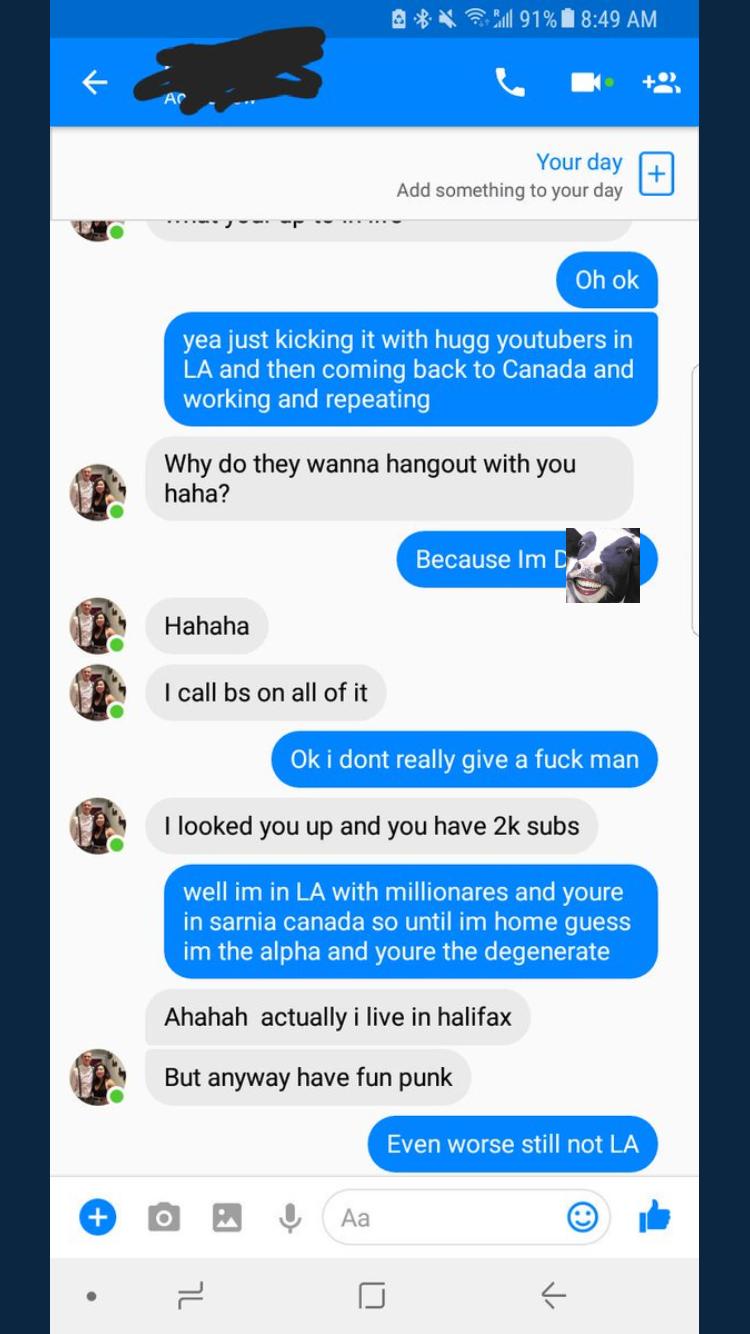Screen dimensions: 750x1334
Task: Add something to your day
Action: tap(656, 174)
